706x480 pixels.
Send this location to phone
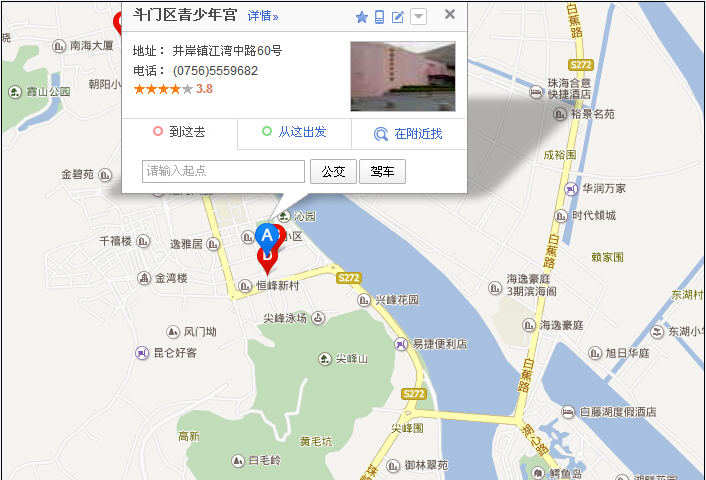(x=380, y=17)
